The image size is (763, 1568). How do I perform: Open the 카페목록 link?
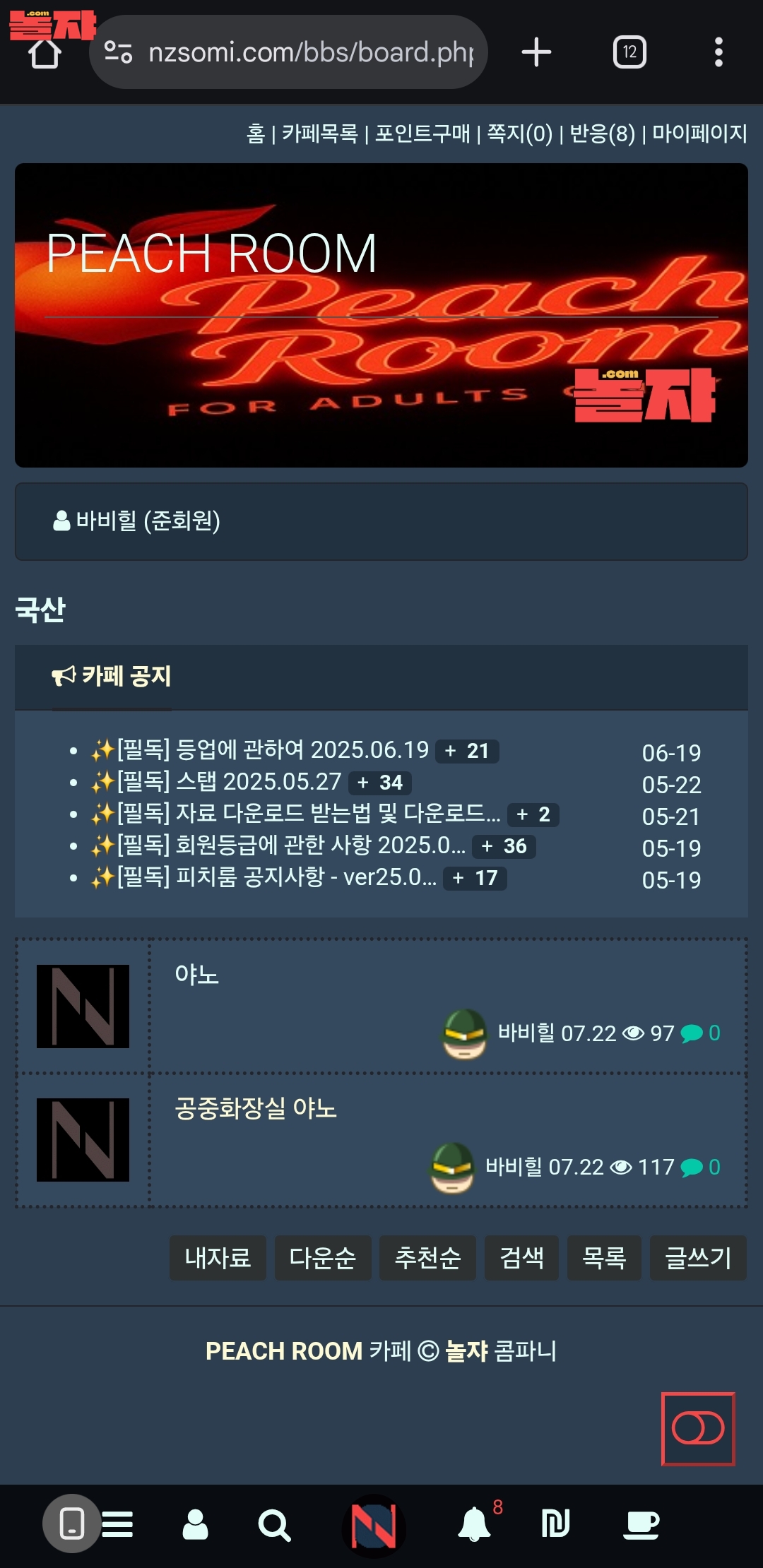320,133
